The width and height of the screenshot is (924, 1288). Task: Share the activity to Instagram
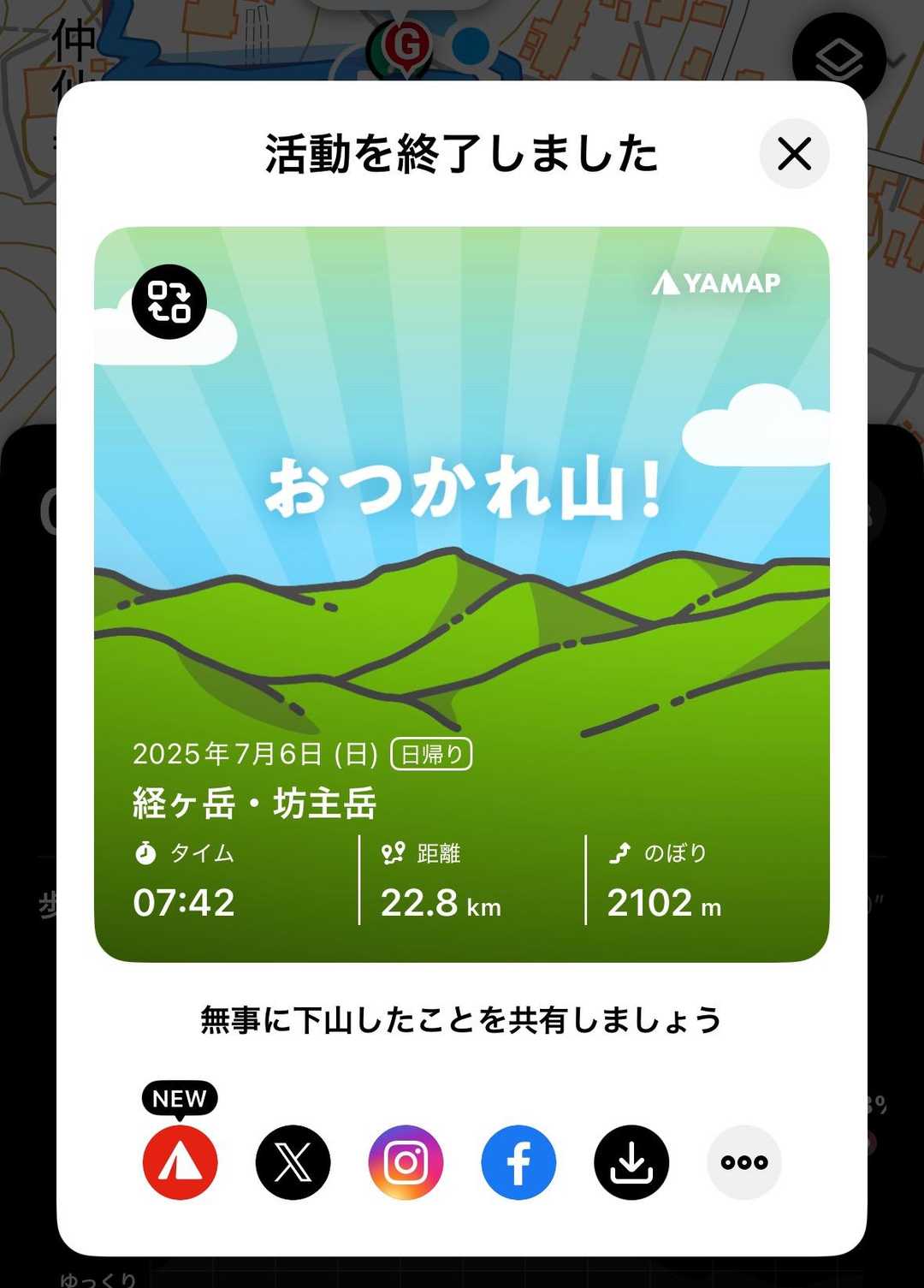tap(406, 1161)
